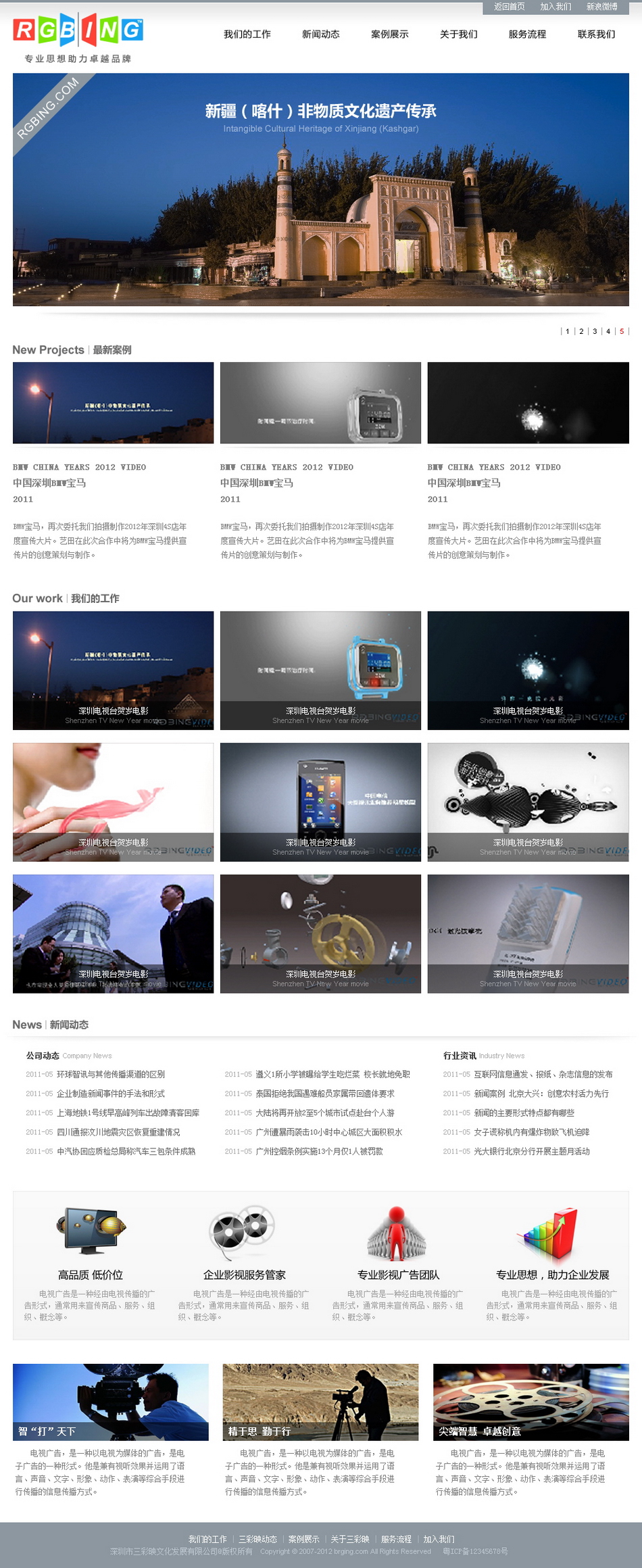
Task: Read news 环球智讯与其他传播渠道的区别
Action: click(x=110, y=1074)
